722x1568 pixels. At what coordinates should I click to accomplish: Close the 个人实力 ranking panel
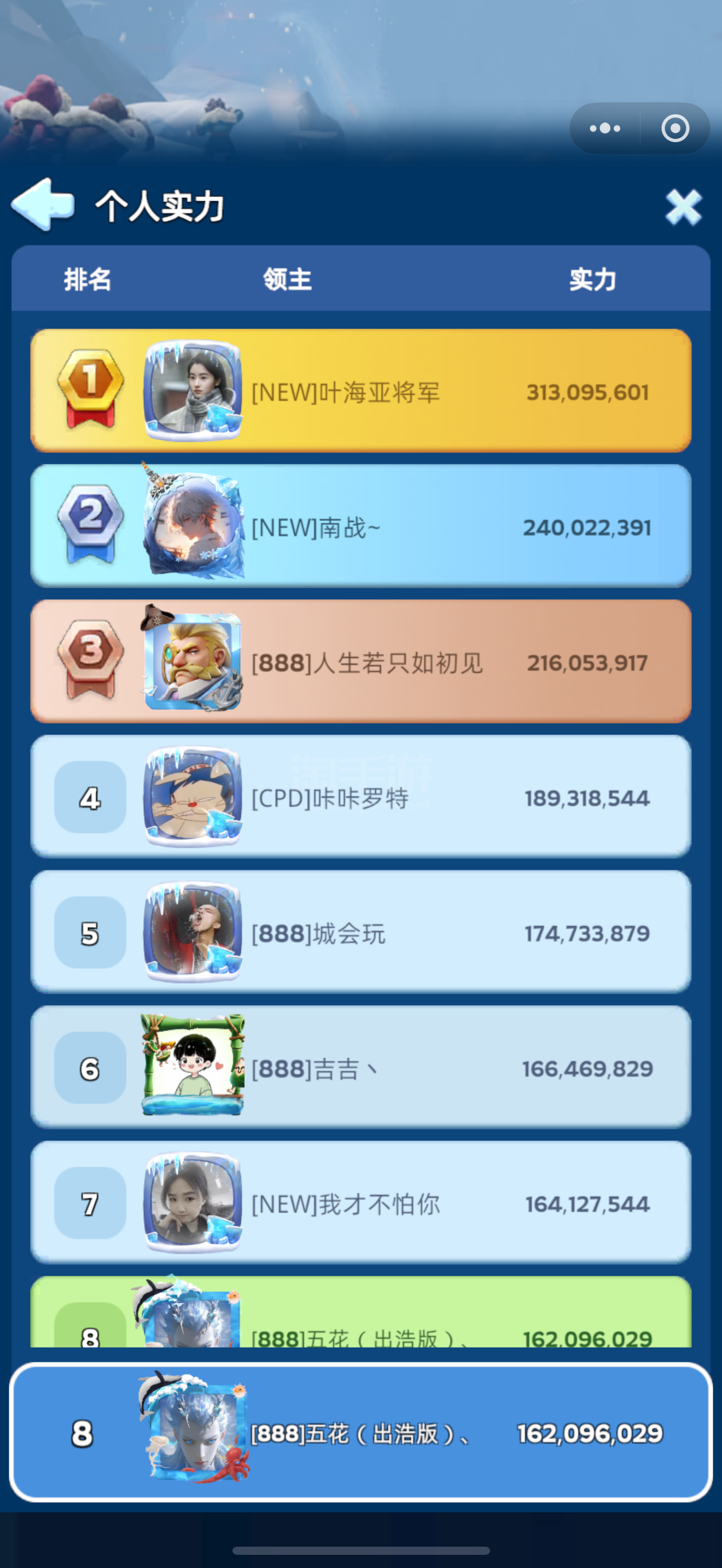tap(683, 207)
